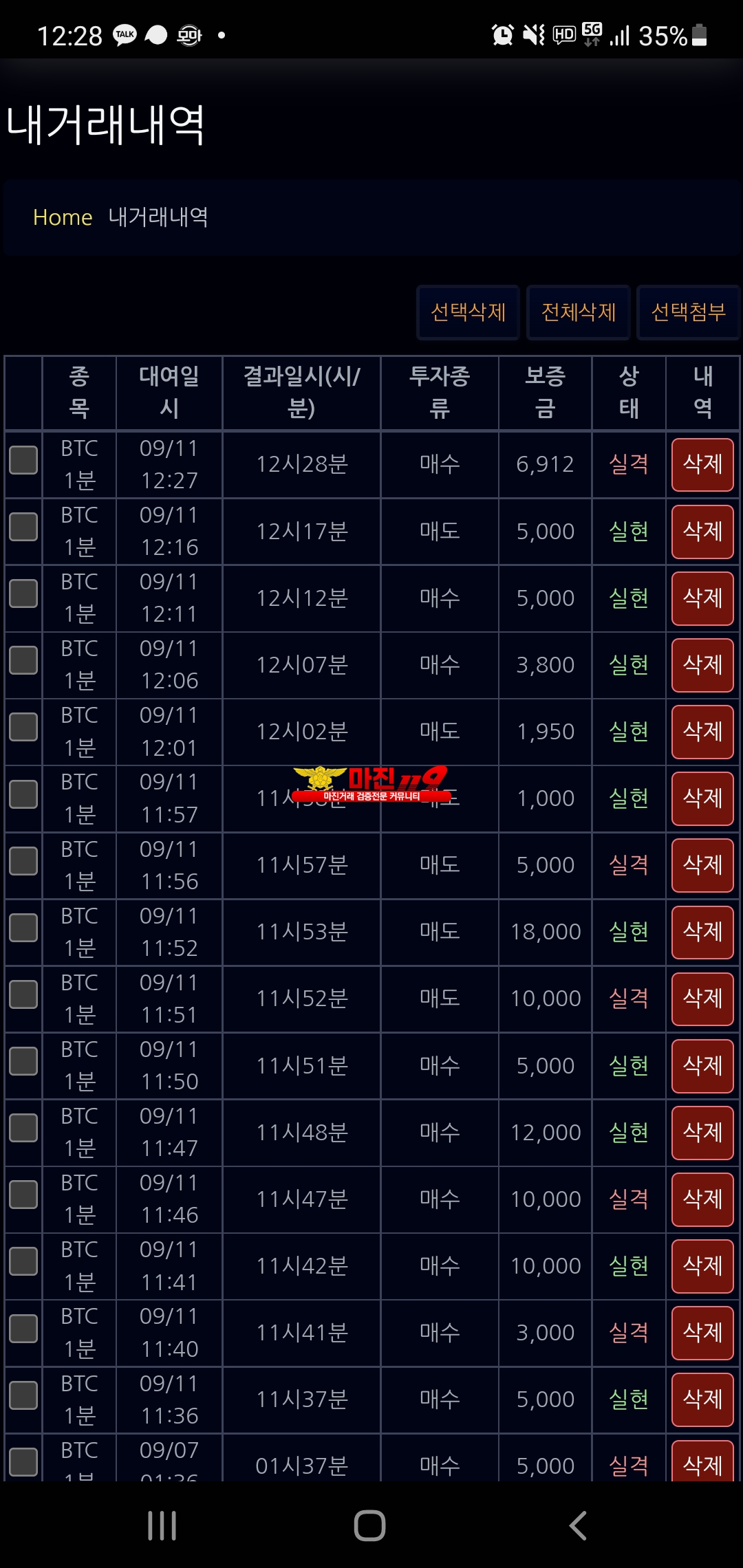The width and height of the screenshot is (743, 1568).
Task: Select the checkbox for the 11:36 trade
Action: coord(23,1395)
